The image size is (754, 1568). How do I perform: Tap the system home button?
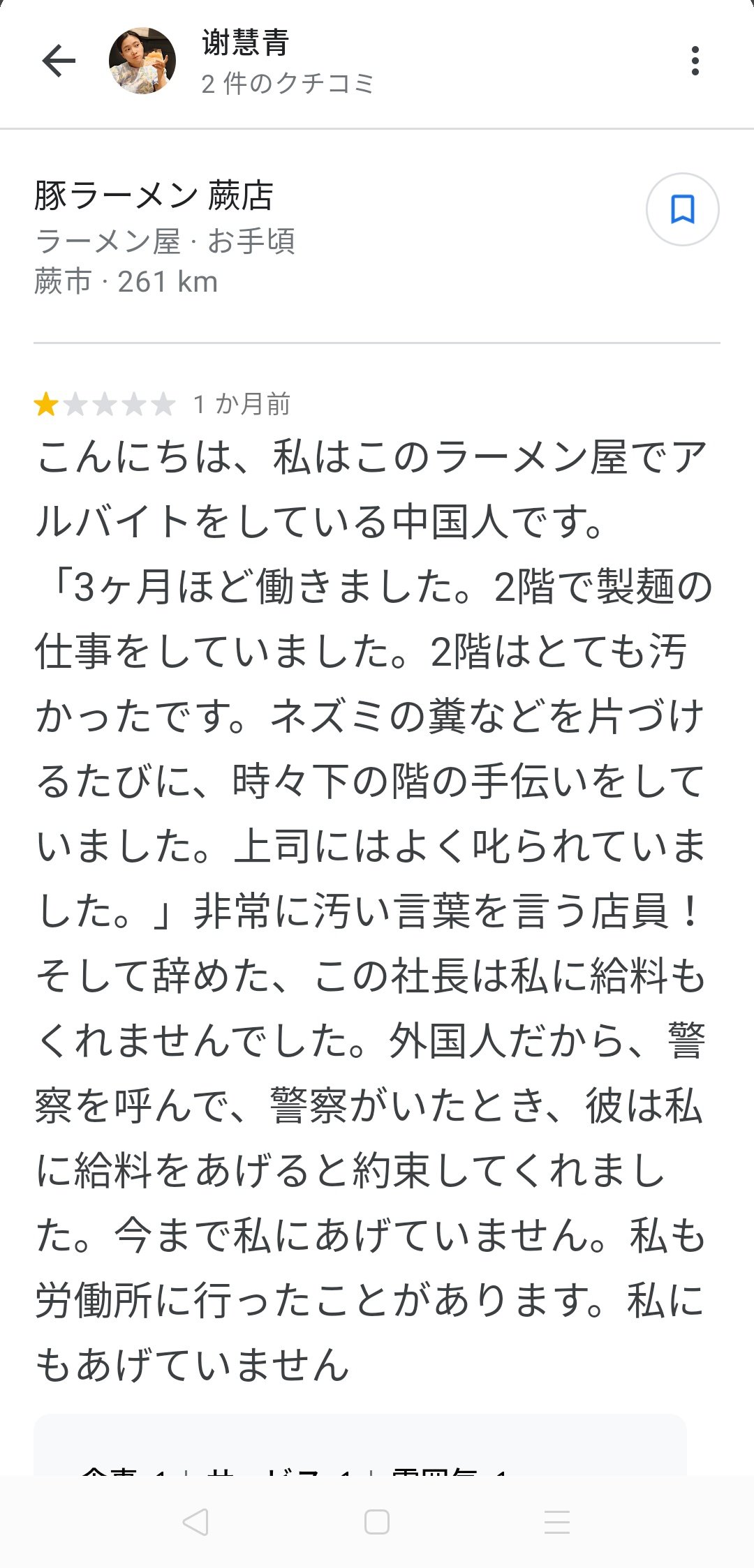[377, 1521]
